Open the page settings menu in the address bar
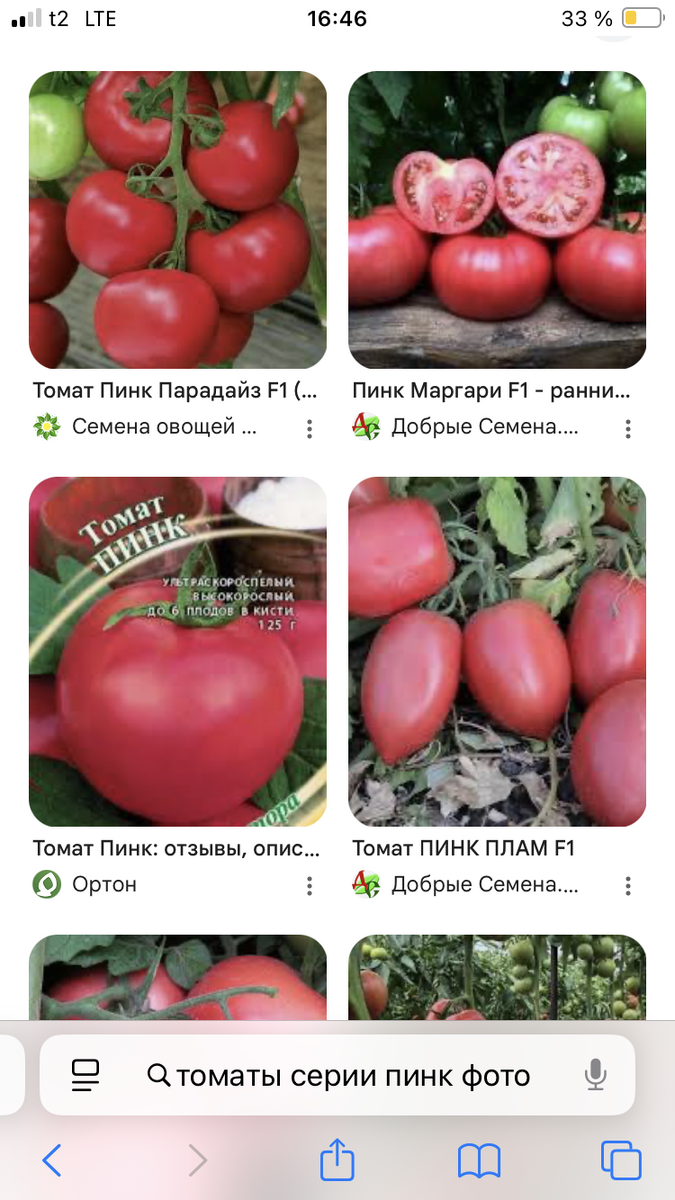This screenshot has height=1200, width=675. click(x=86, y=1076)
